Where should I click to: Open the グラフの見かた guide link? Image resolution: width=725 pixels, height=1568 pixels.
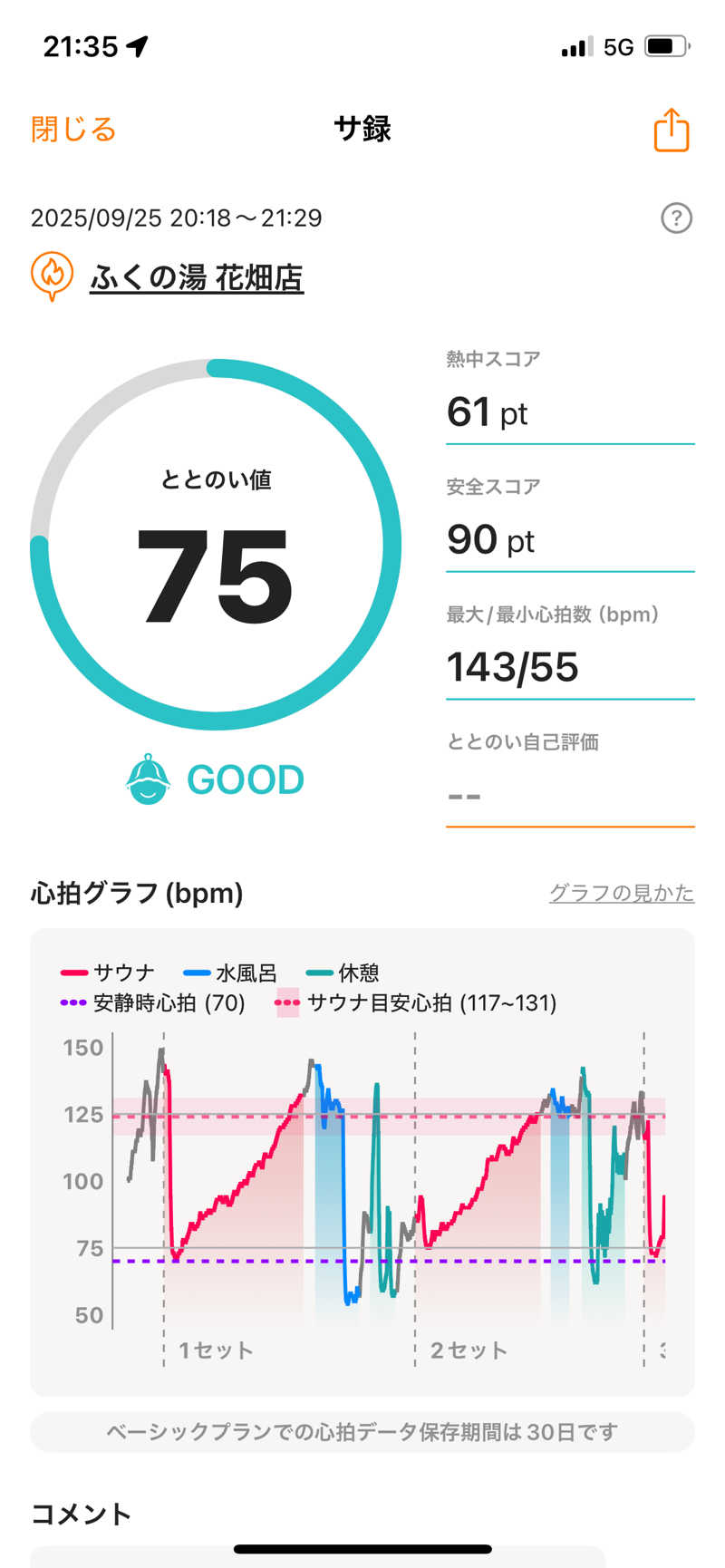point(621,893)
